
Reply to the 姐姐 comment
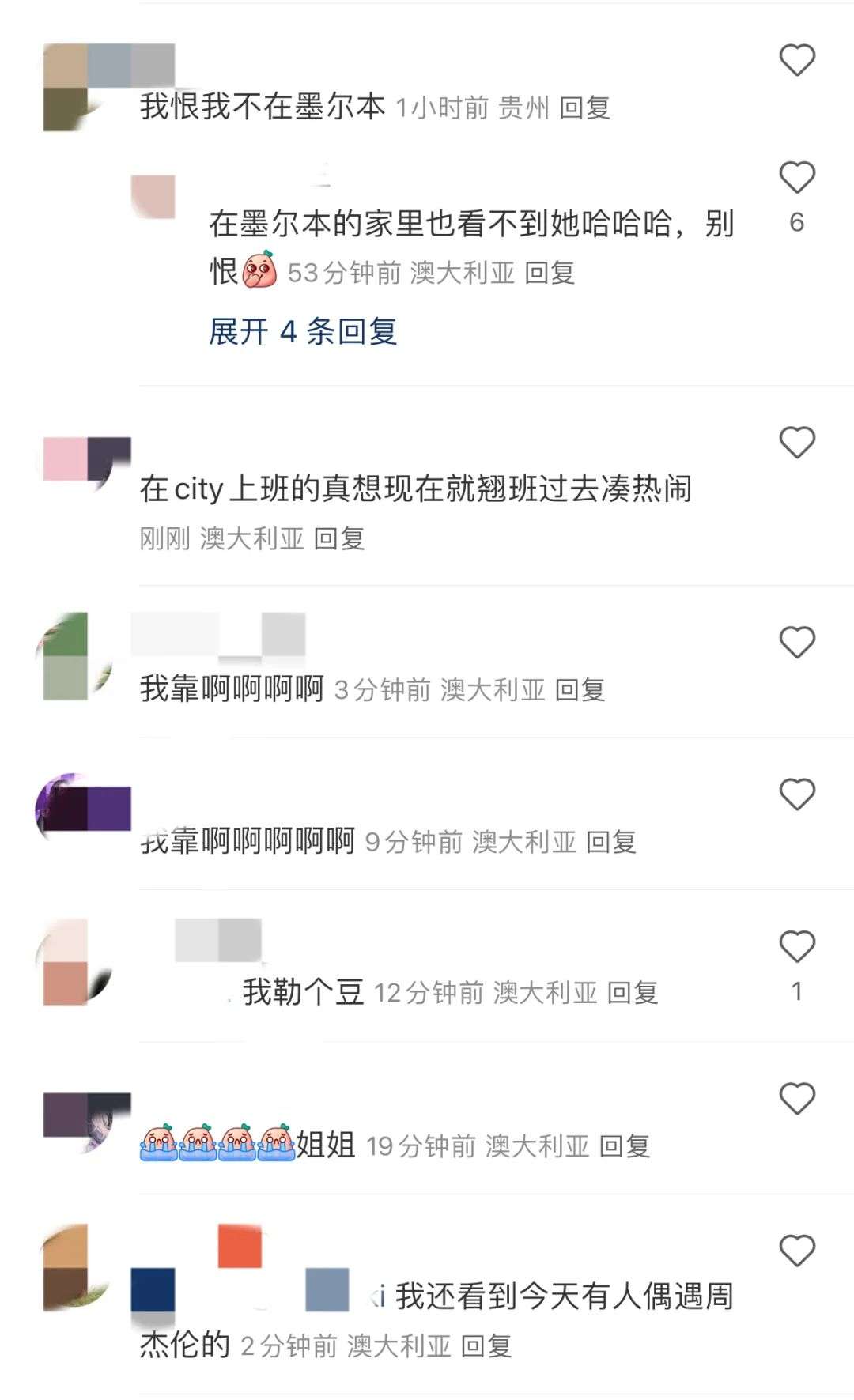point(625,1146)
